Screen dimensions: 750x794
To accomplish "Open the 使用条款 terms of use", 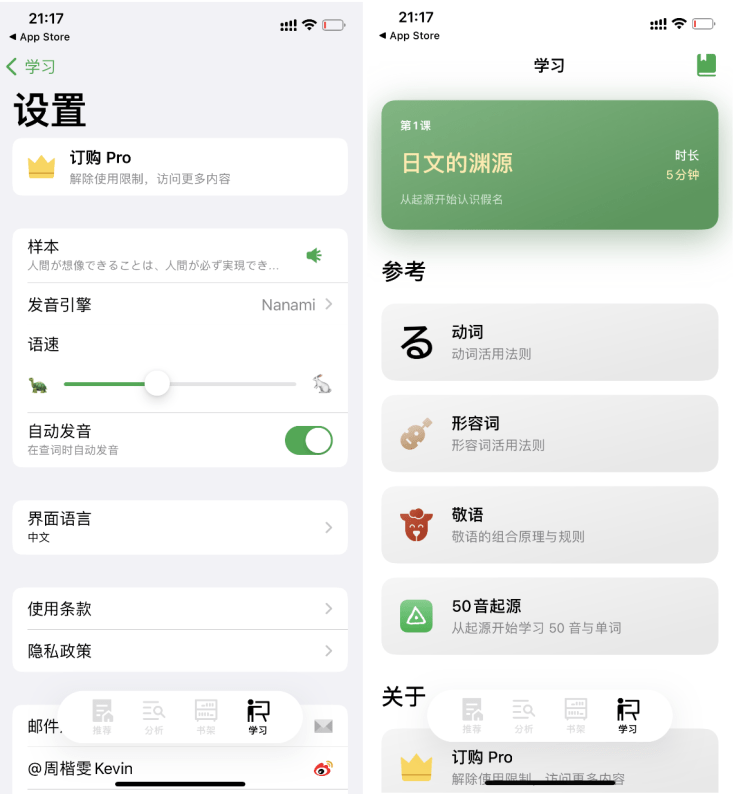I will click(180, 608).
